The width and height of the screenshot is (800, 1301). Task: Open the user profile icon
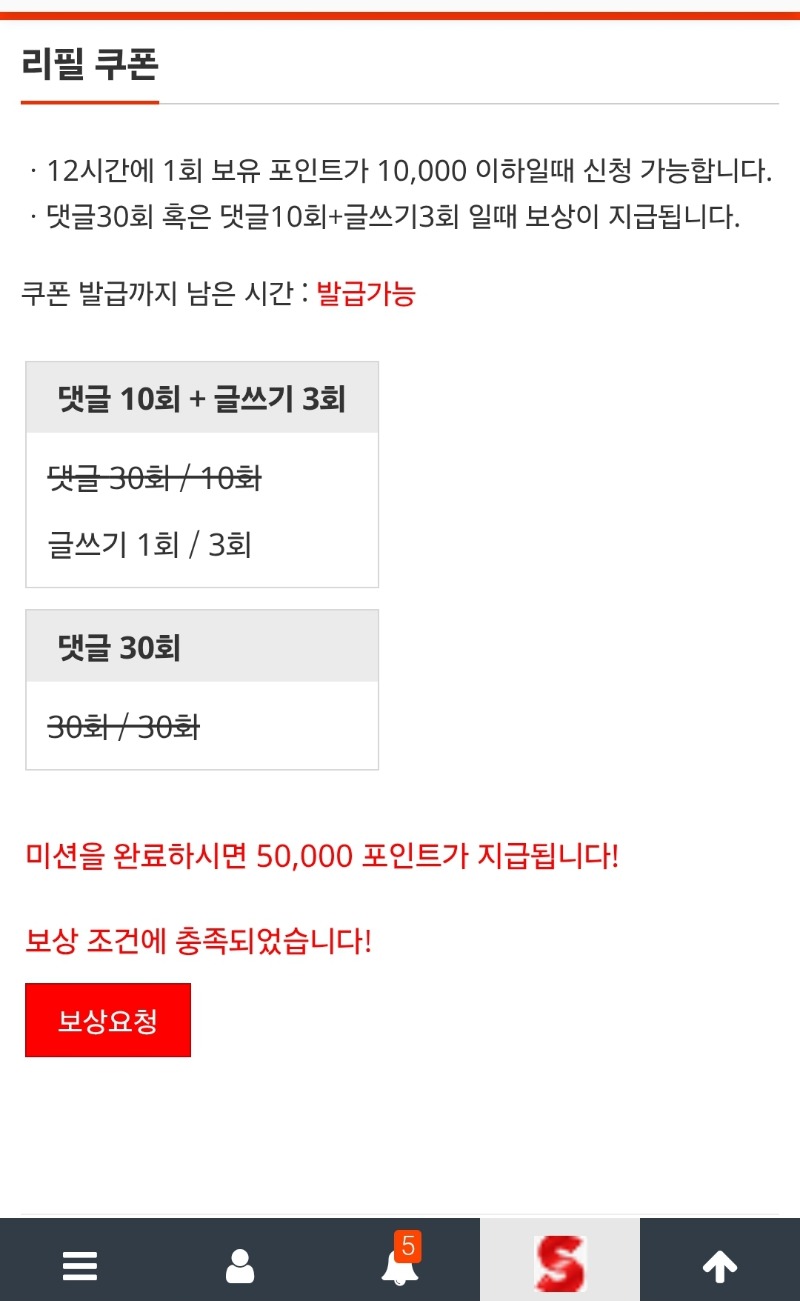(240, 1266)
